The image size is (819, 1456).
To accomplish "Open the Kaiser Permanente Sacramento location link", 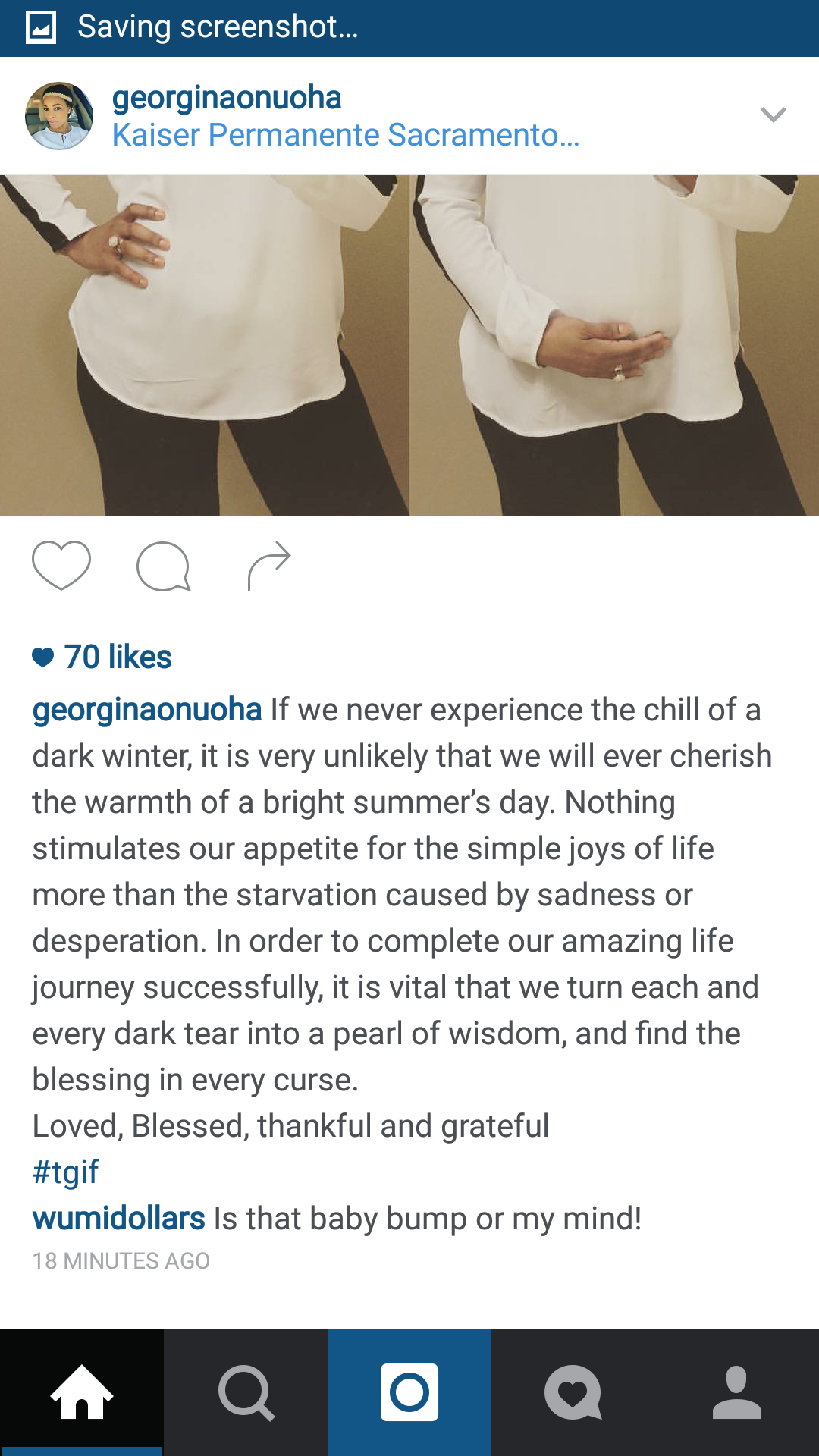I will 346,135.
